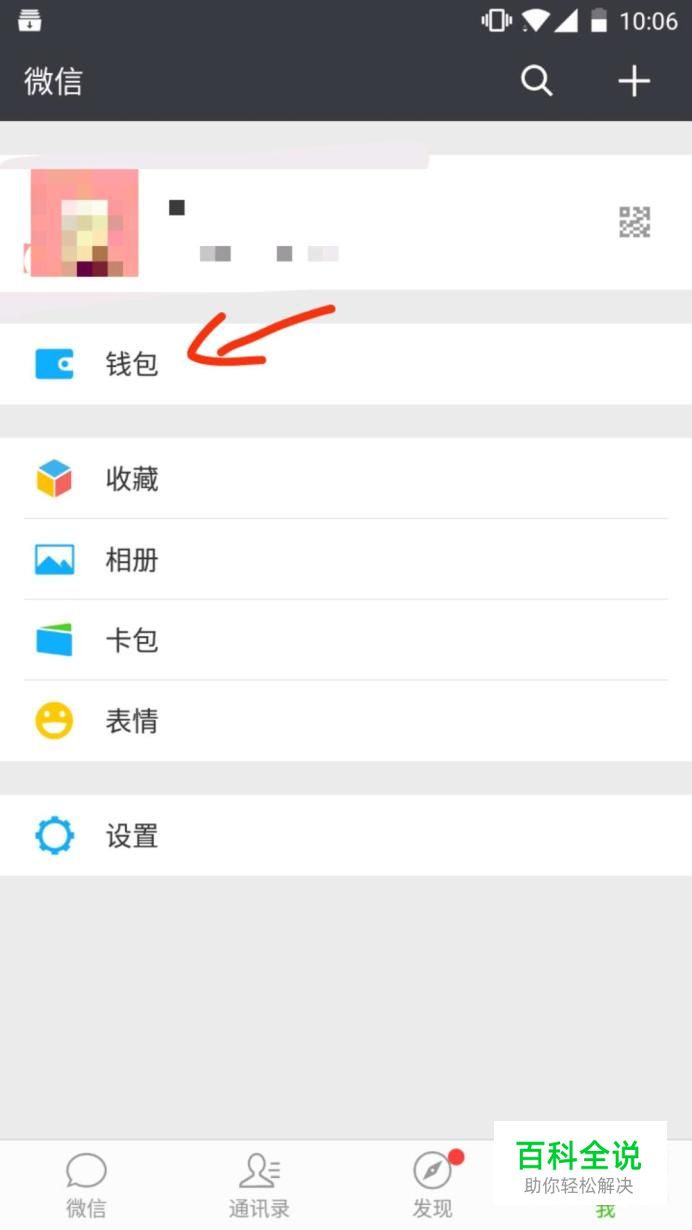The image size is (692, 1230).
Task: Open the profile row with the avatar
Action: point(346,222)
